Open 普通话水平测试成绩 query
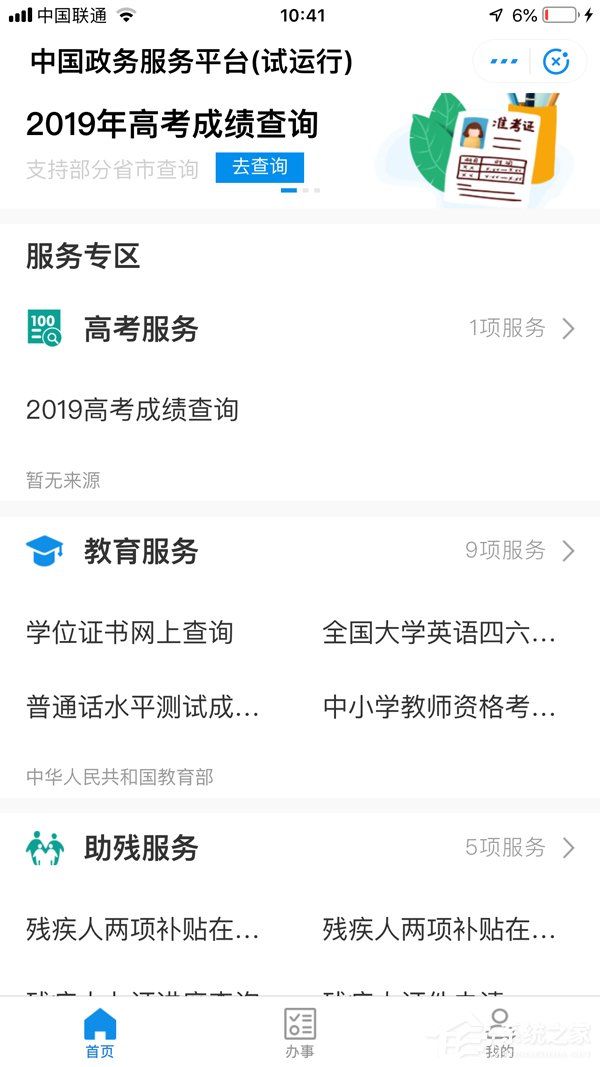Viewport: 600px width, 1067px height. click(143, 707)
